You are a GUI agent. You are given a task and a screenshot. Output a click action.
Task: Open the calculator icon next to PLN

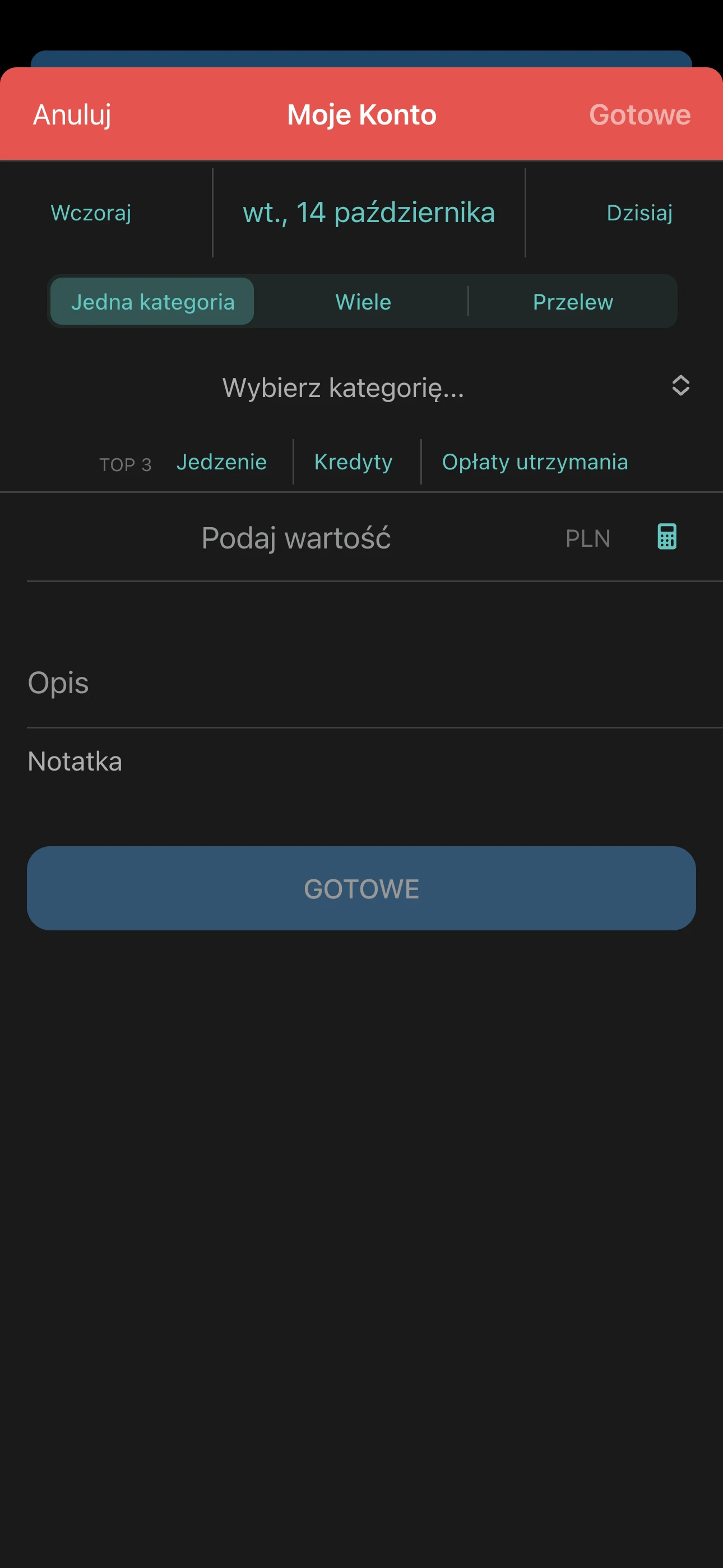666,537
